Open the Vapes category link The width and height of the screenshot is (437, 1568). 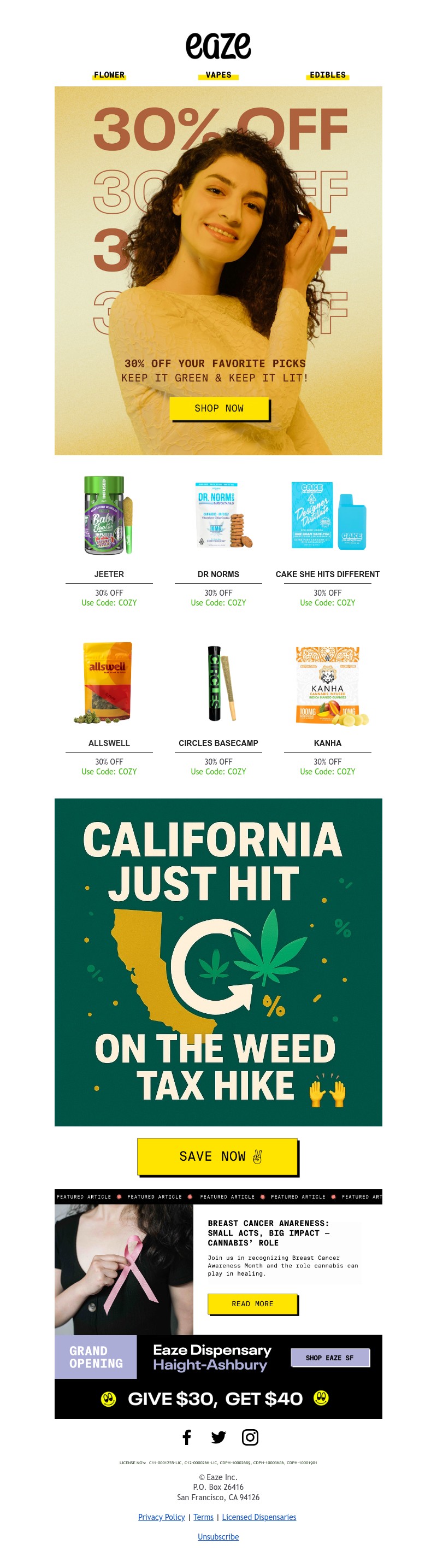point(218,75)
